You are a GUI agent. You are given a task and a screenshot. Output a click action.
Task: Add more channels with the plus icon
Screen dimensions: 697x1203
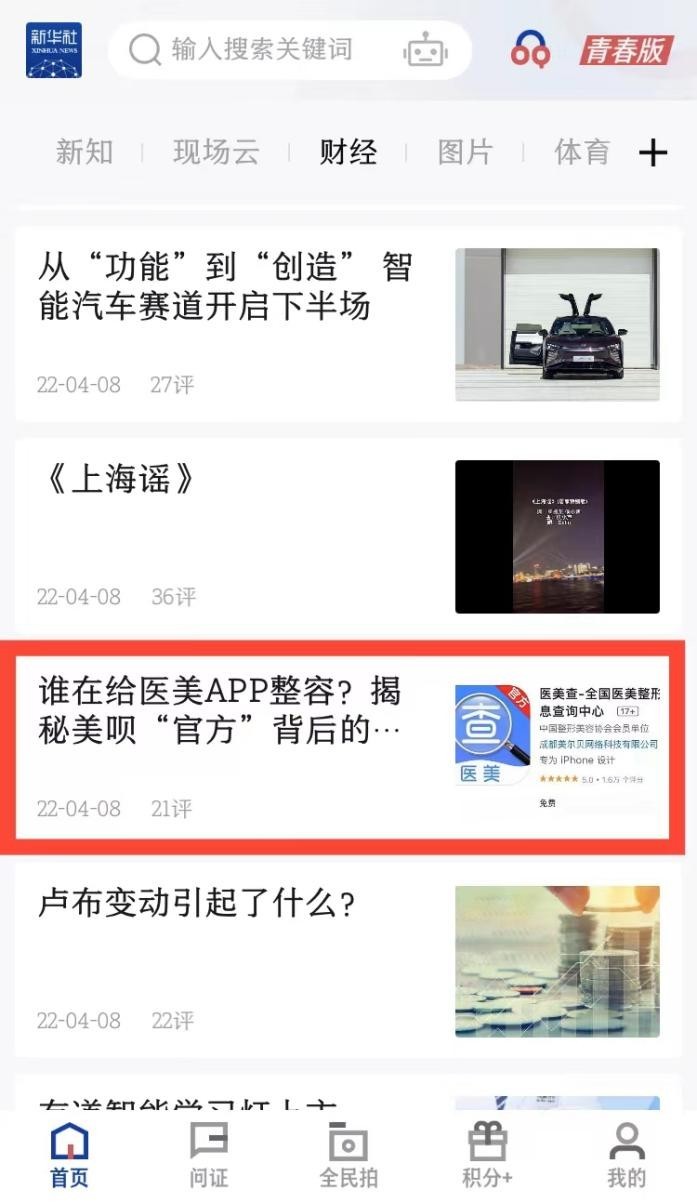(x=652, y=152)
